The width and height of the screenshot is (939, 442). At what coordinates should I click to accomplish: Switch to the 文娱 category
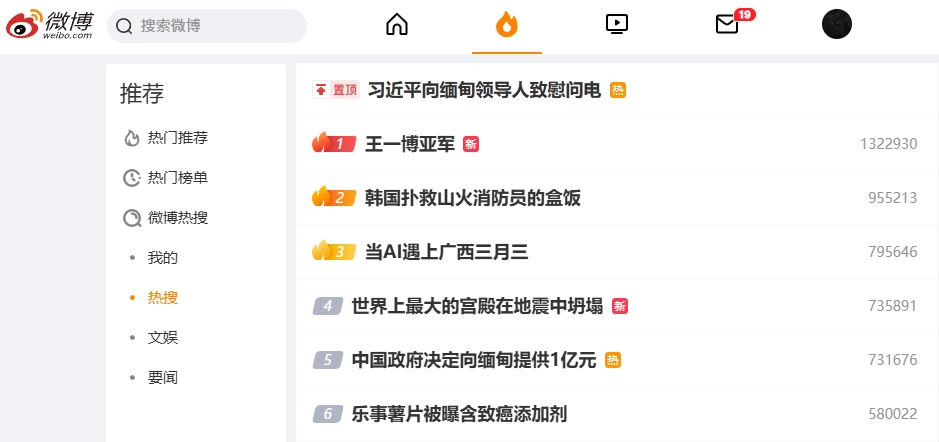coord(163,338)
